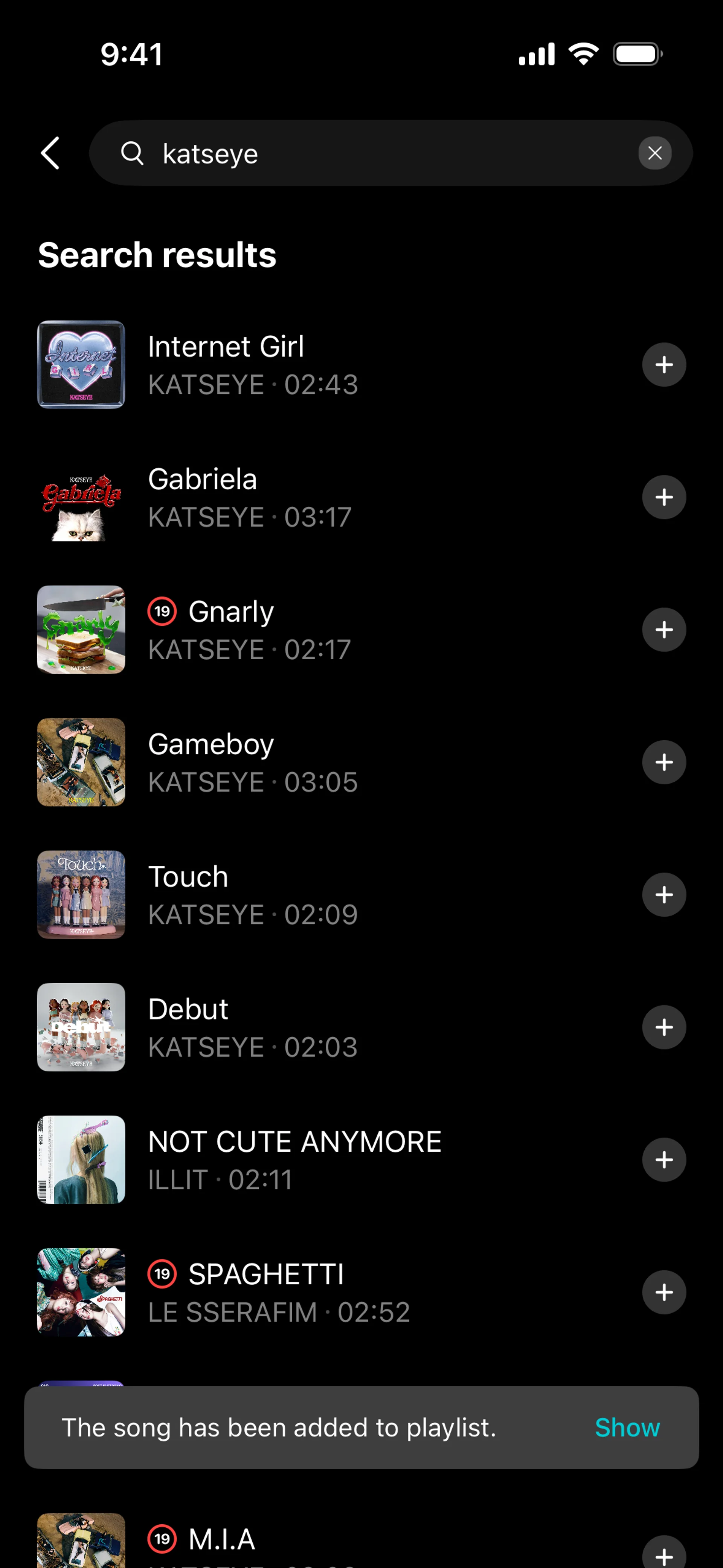
Task: Add Gnarly to playlist
Action: click(x=664, y=630)
